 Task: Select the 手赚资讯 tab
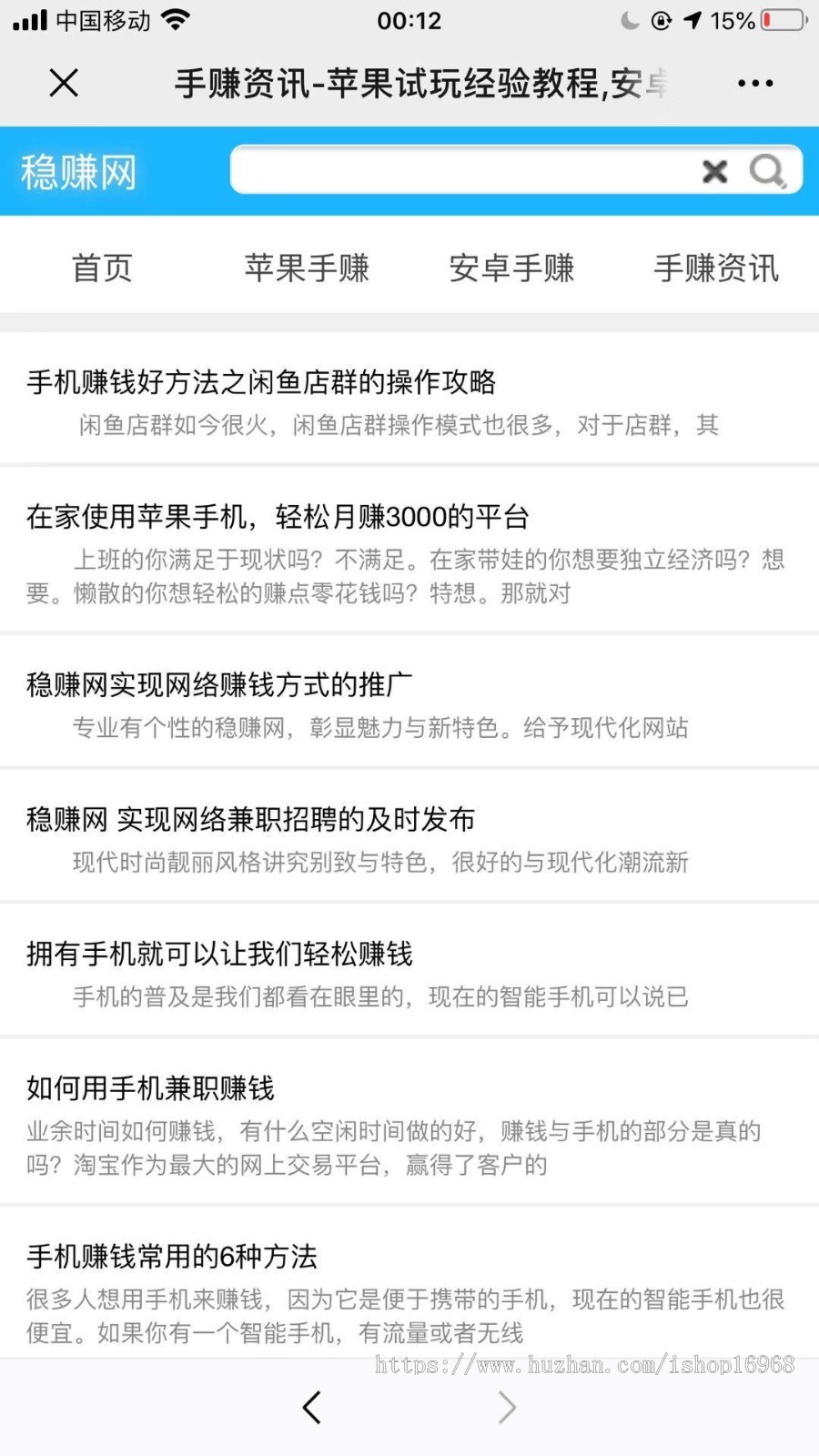[x=715, y=267]
